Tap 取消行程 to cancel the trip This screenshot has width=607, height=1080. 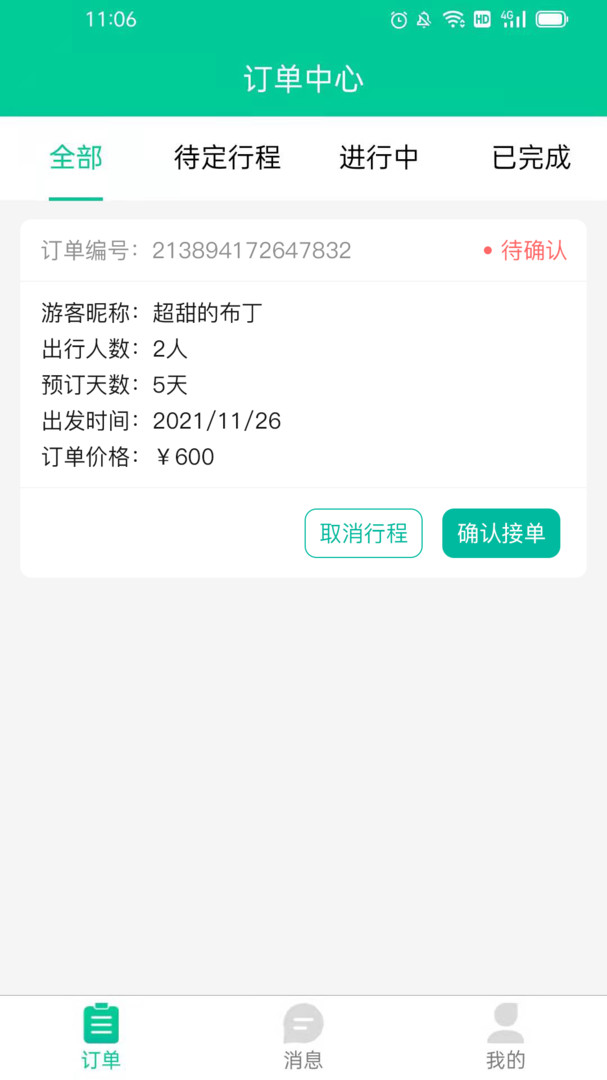363,533
